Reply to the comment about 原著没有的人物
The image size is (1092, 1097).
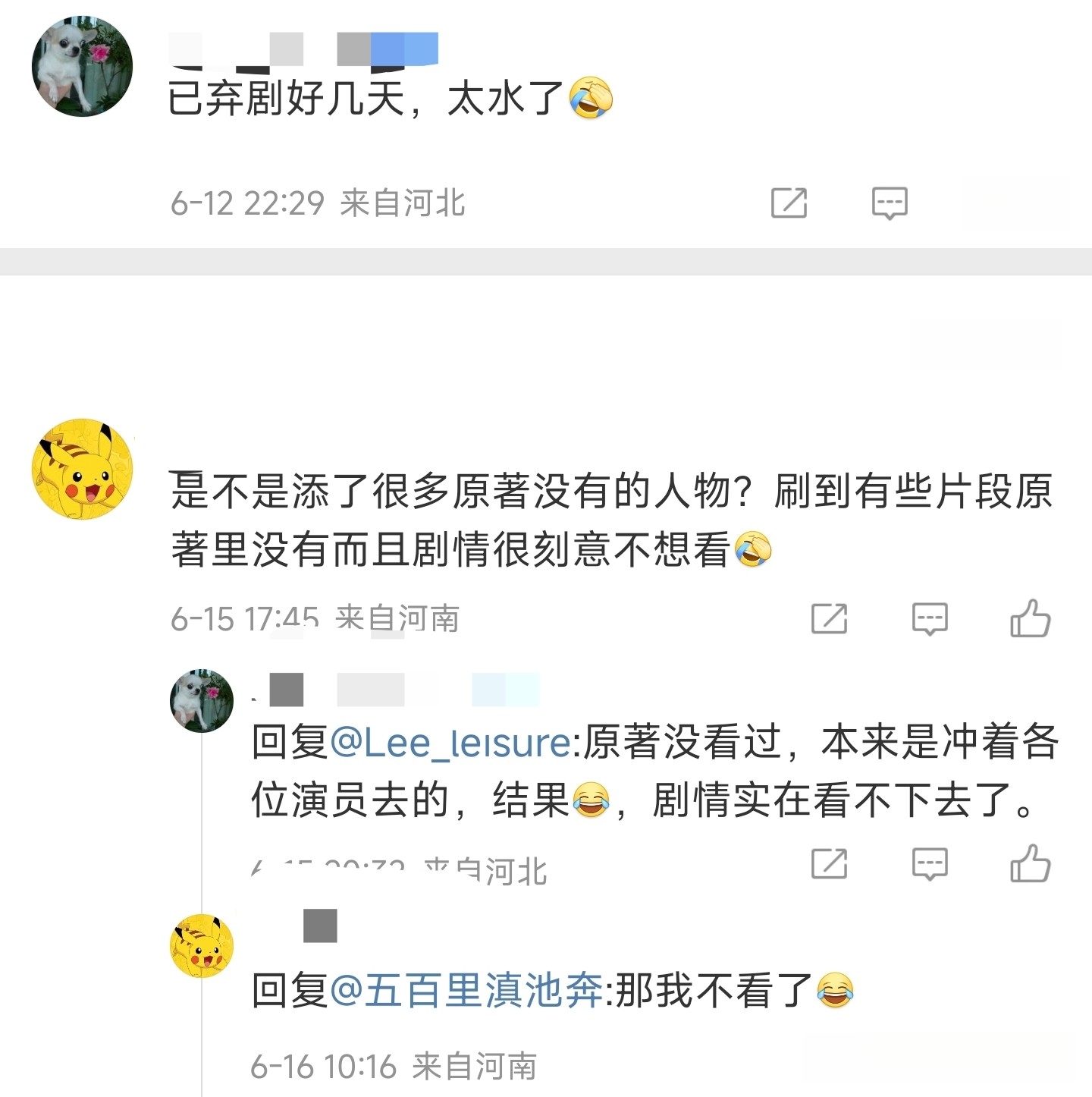[929, 618]
